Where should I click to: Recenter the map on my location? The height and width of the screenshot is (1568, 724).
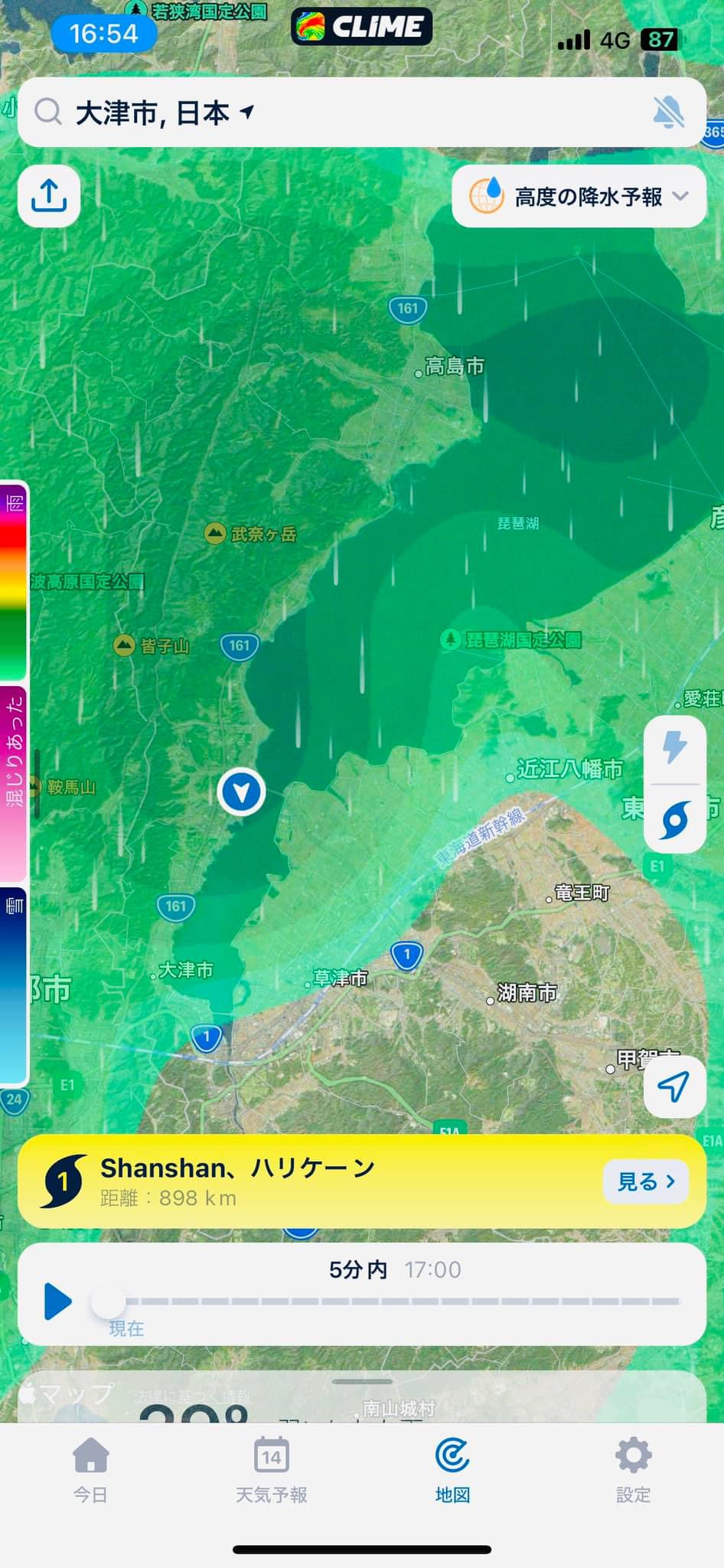(x=674, y=1086)
